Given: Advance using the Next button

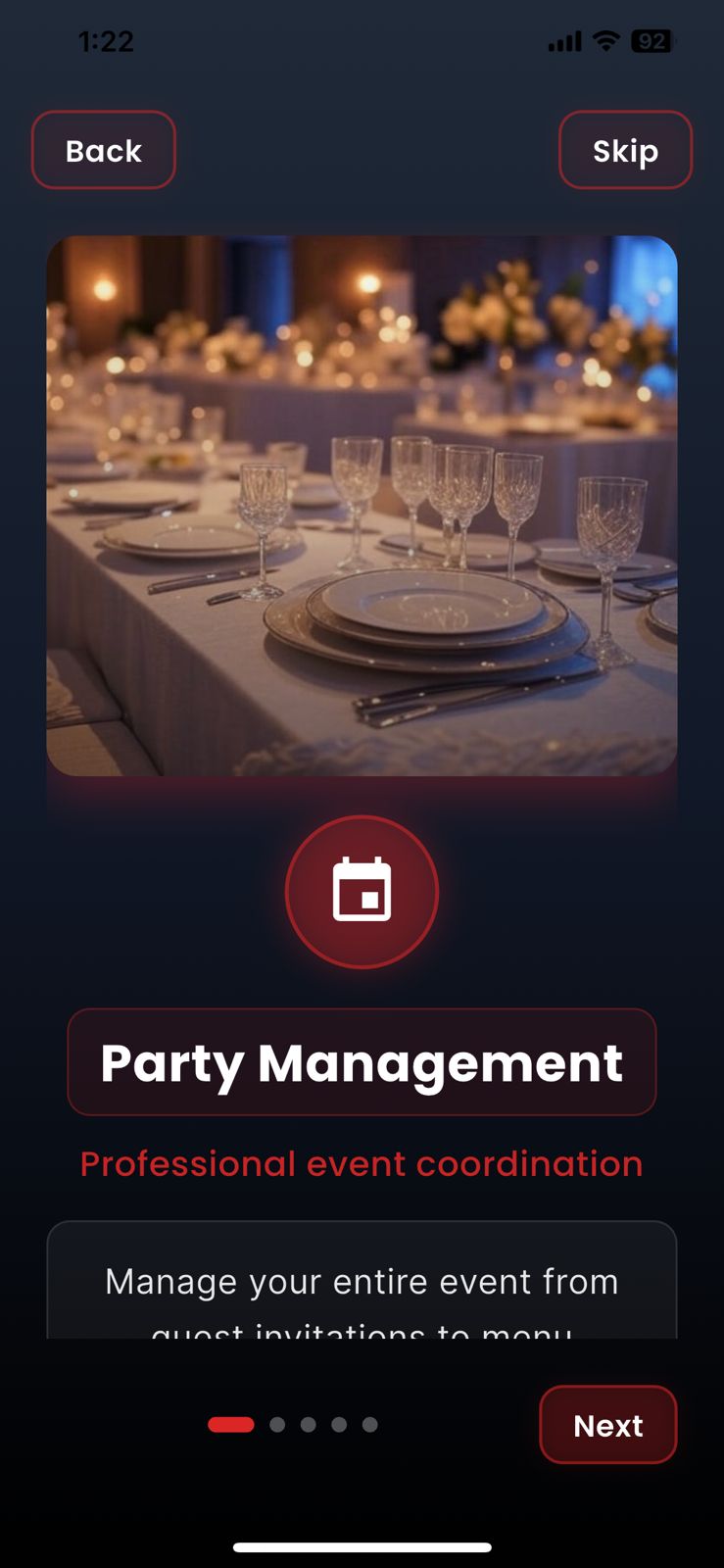Looking at the screenshot, I should pyautogui.click(x=607, y=1425).
